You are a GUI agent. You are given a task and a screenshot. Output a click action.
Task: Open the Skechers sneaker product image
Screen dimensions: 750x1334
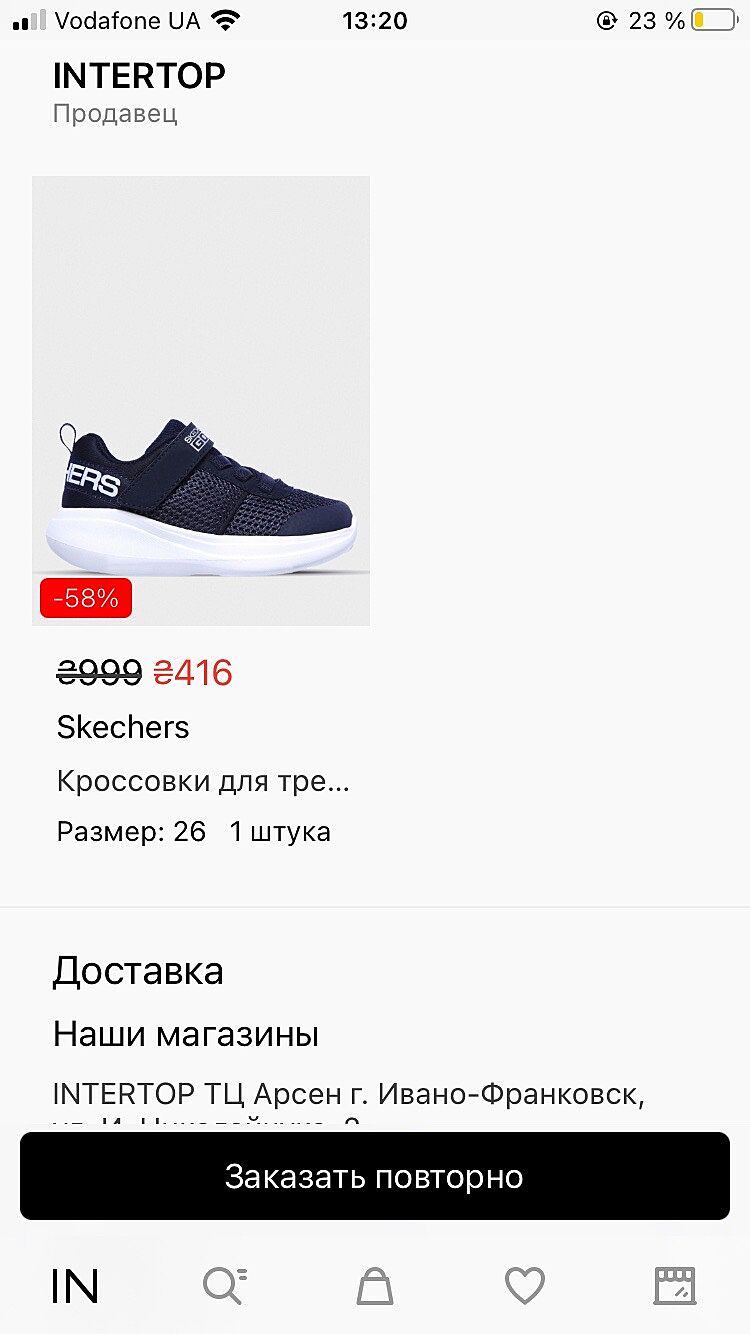pyautogui.click(x=201, y=400)
